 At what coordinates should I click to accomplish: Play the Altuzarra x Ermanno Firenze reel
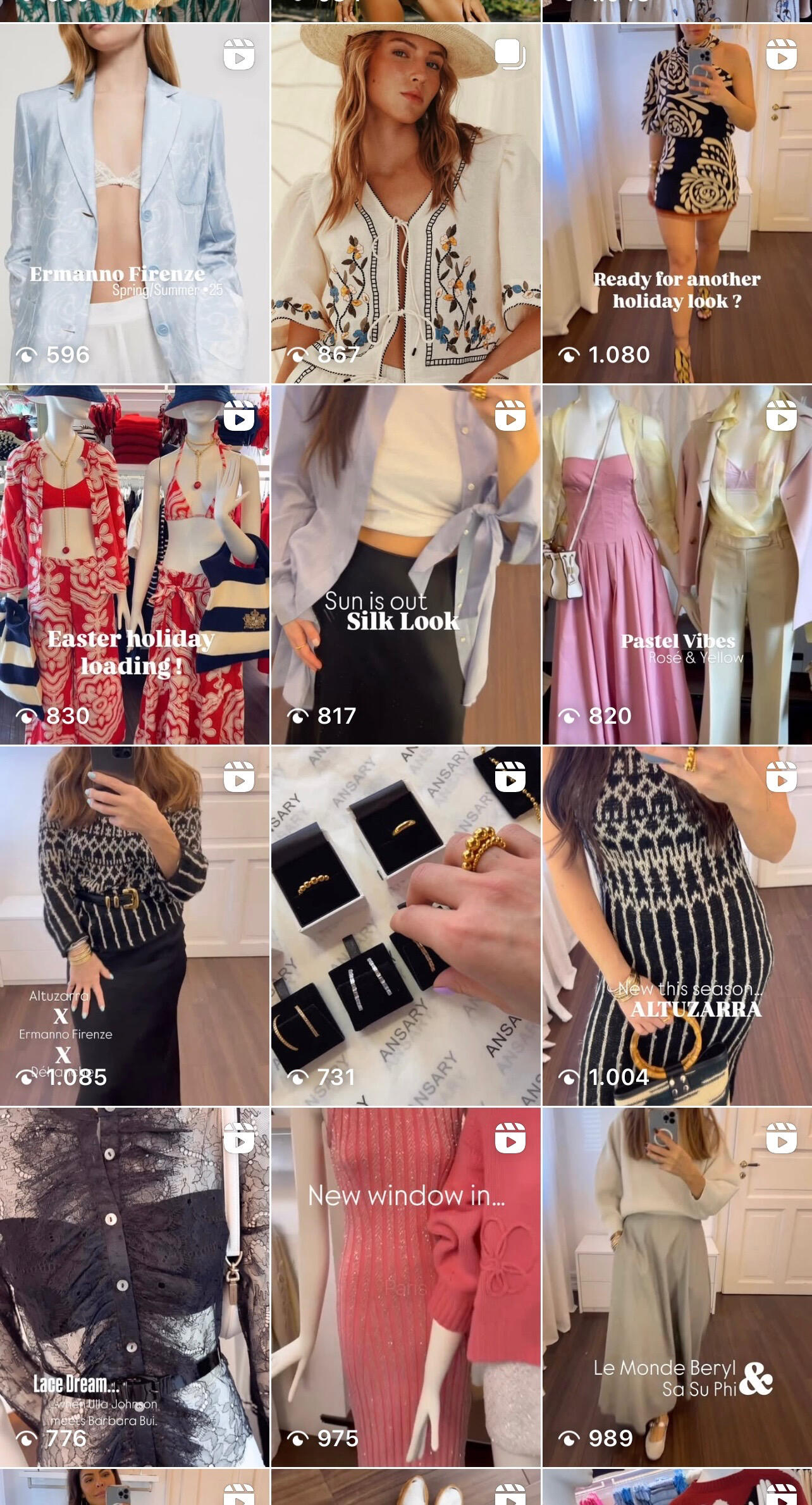pyautogui.click(x=135, y=926)
